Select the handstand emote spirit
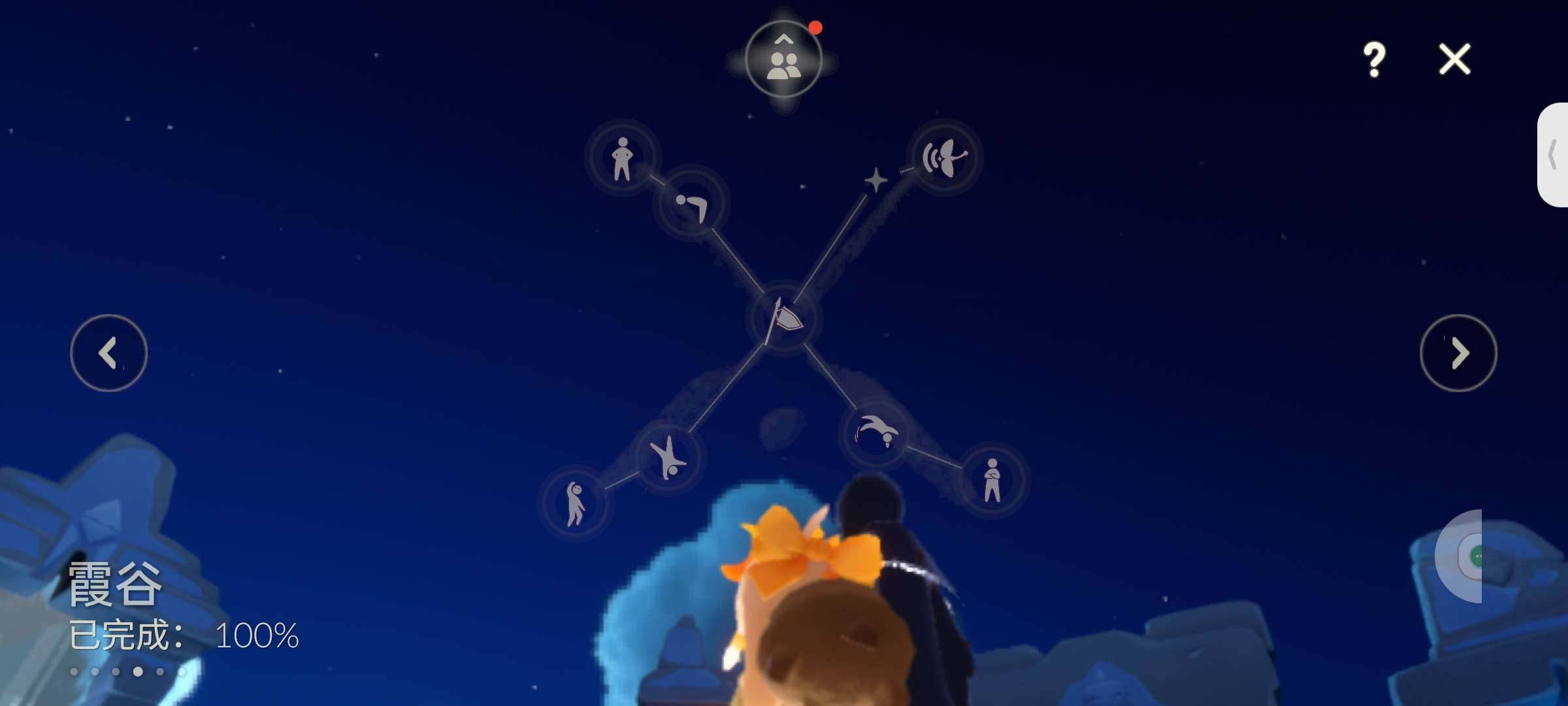This screenshot has width=1568, height=706. click(x=668, y=457)
